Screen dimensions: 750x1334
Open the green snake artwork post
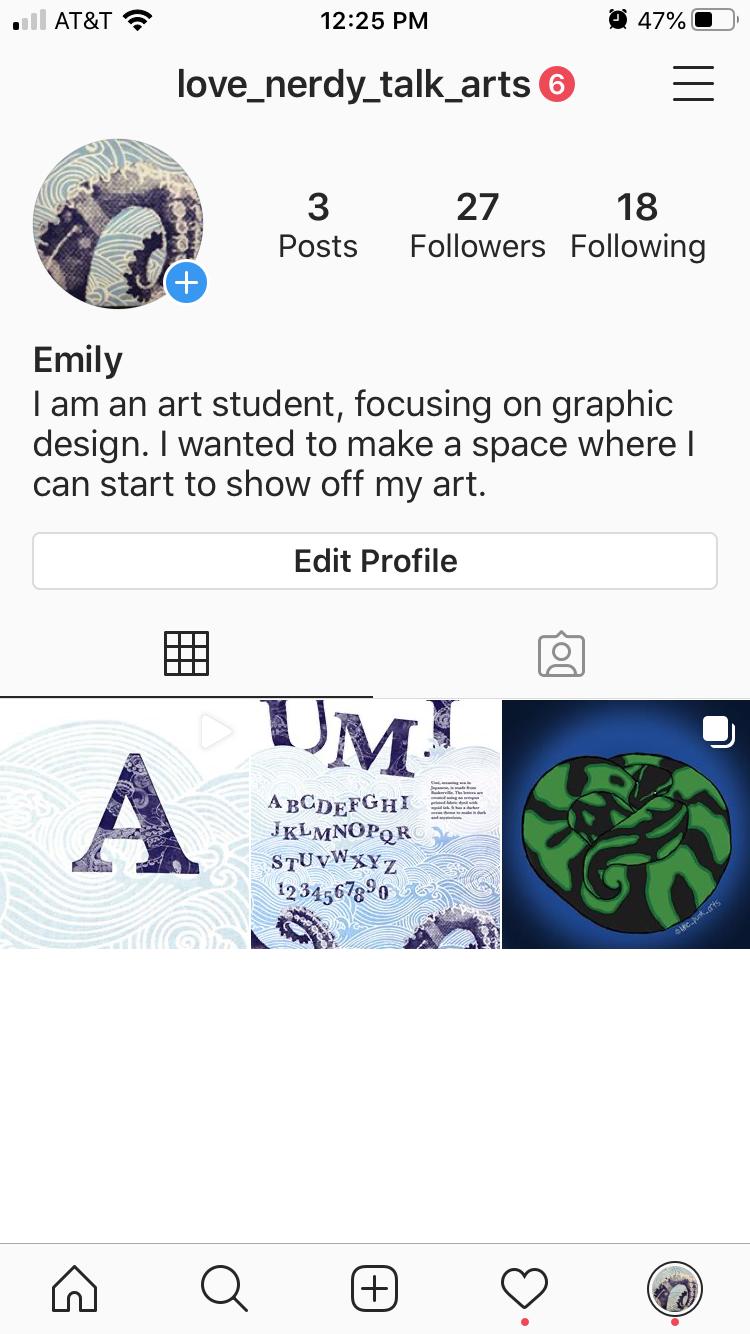[x=626, y=824]
